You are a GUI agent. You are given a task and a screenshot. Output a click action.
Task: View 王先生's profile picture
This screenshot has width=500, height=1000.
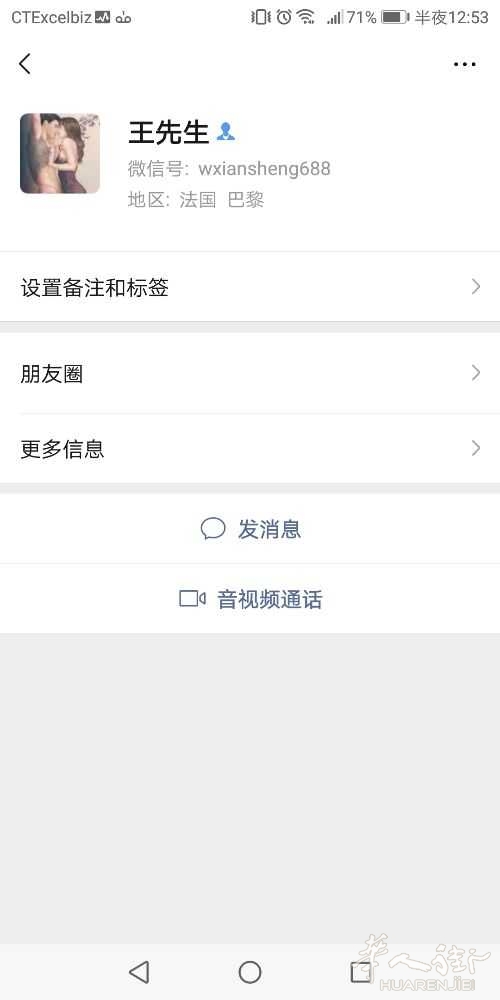pyautogui.click(x=60, y=153)
